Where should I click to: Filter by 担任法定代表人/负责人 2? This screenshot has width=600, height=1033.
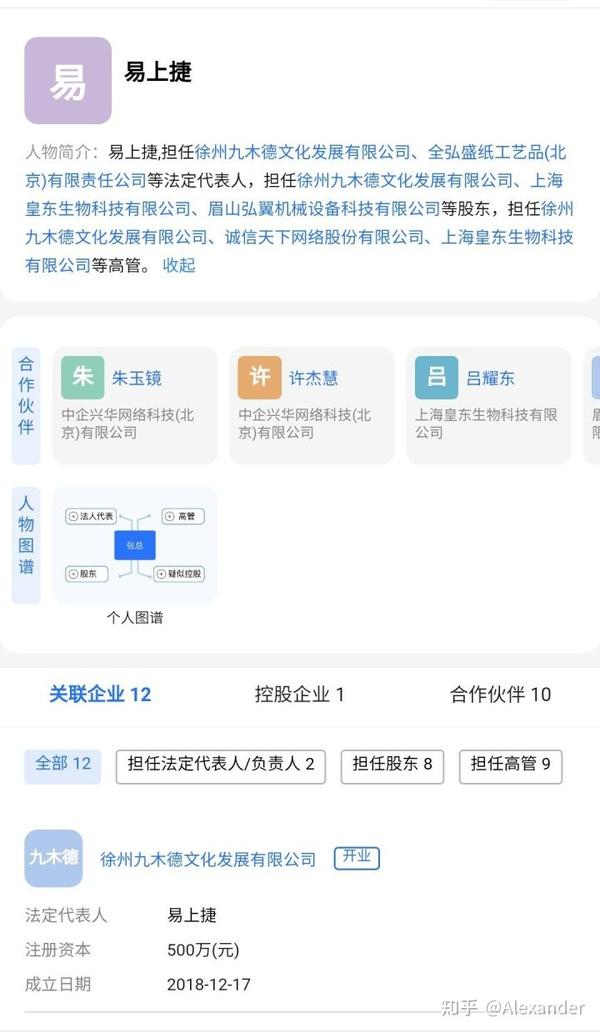click(221, 765)
